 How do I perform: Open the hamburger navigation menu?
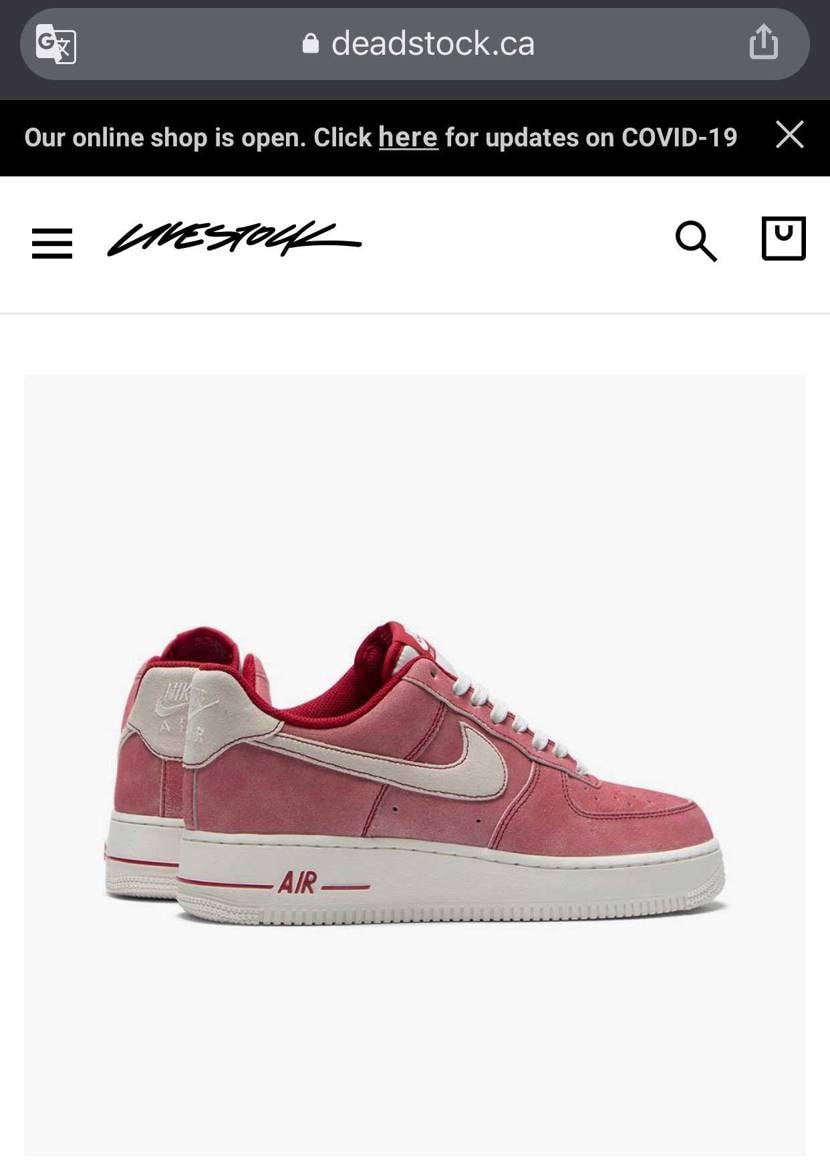(x=52, y=243)
